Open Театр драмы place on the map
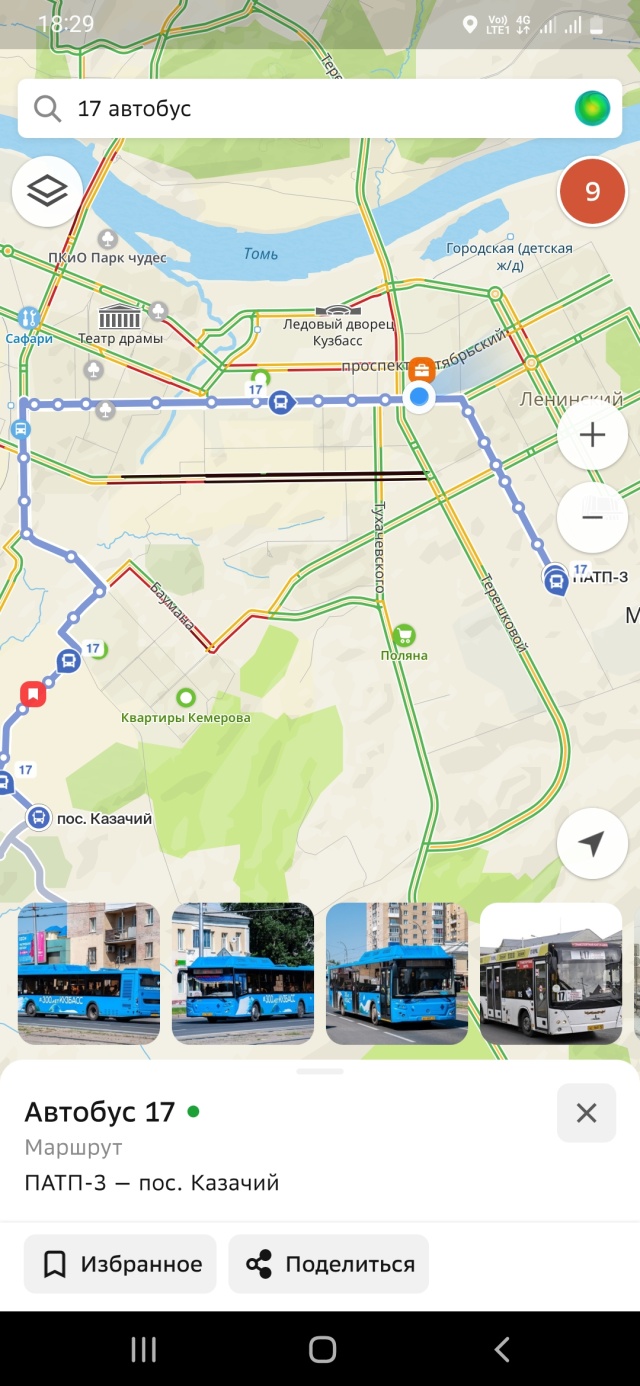The image size is (640, 1386). pyautogui.click(x=120, y=319)
